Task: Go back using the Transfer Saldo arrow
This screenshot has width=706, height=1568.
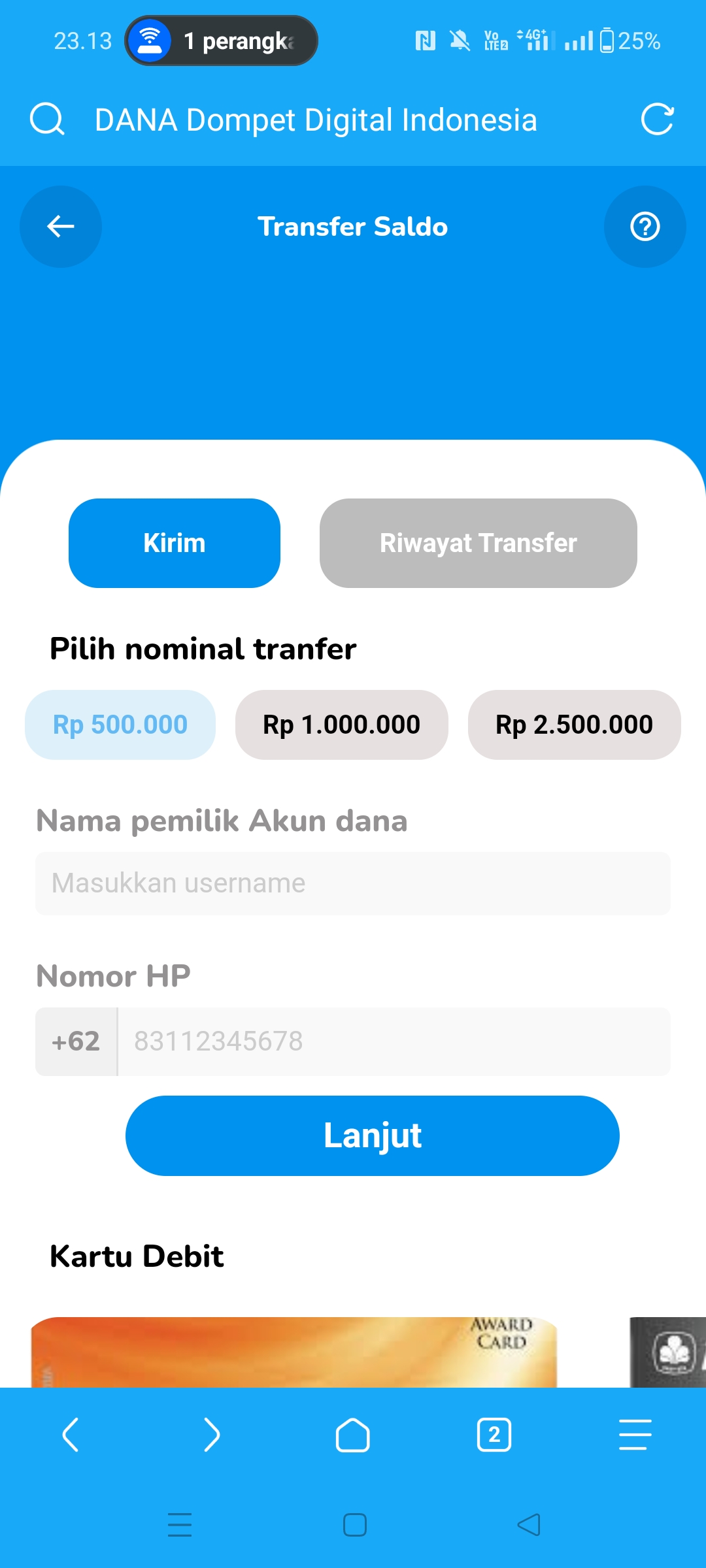Action: 61,227
